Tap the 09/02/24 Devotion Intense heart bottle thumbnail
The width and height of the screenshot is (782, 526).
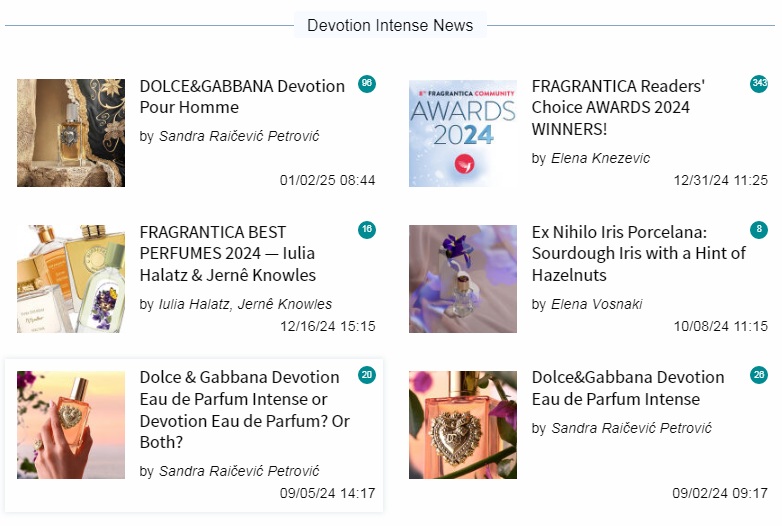click(463, 425)
